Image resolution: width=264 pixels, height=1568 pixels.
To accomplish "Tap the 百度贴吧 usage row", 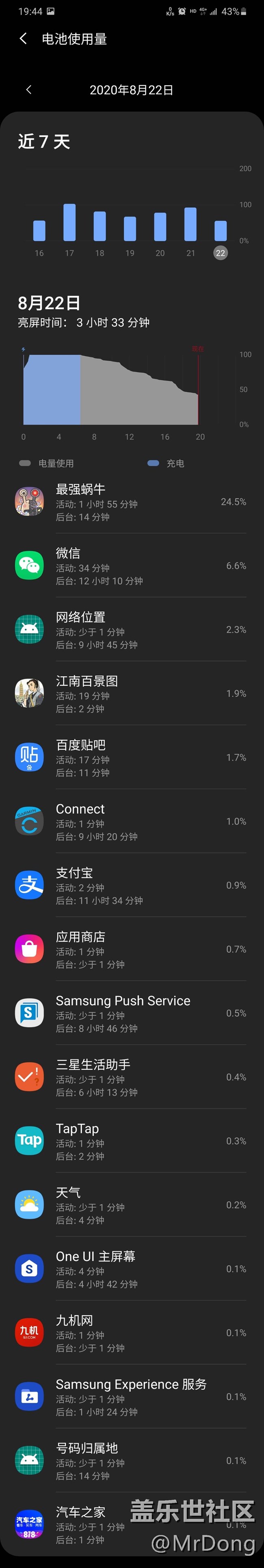I will point(132,758).
